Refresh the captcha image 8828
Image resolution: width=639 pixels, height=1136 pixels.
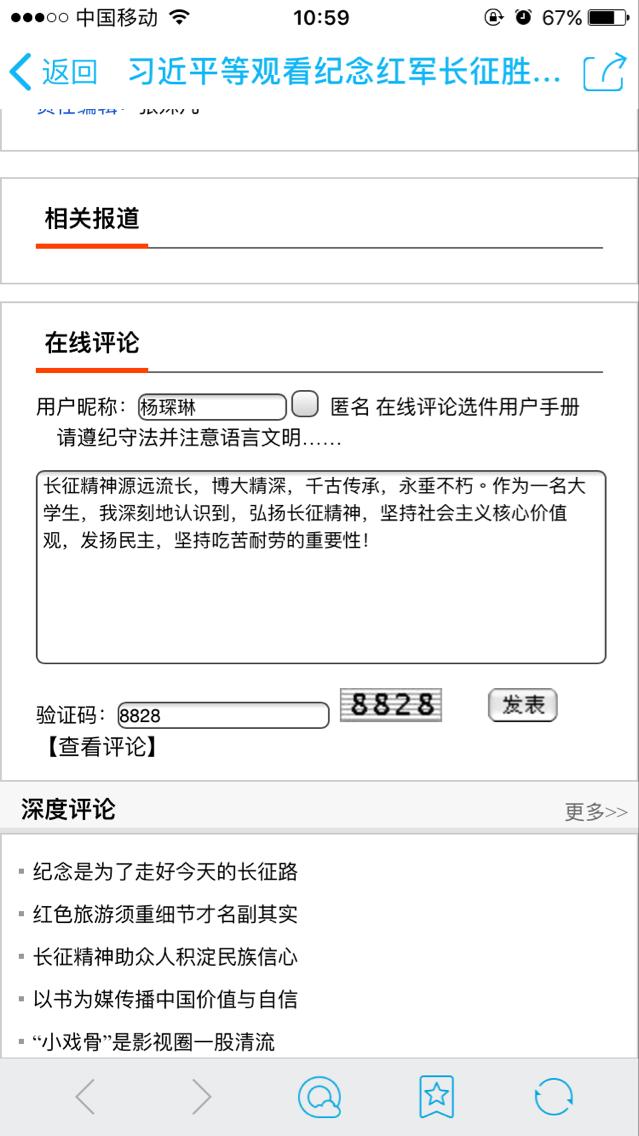(x=390, y=705)
